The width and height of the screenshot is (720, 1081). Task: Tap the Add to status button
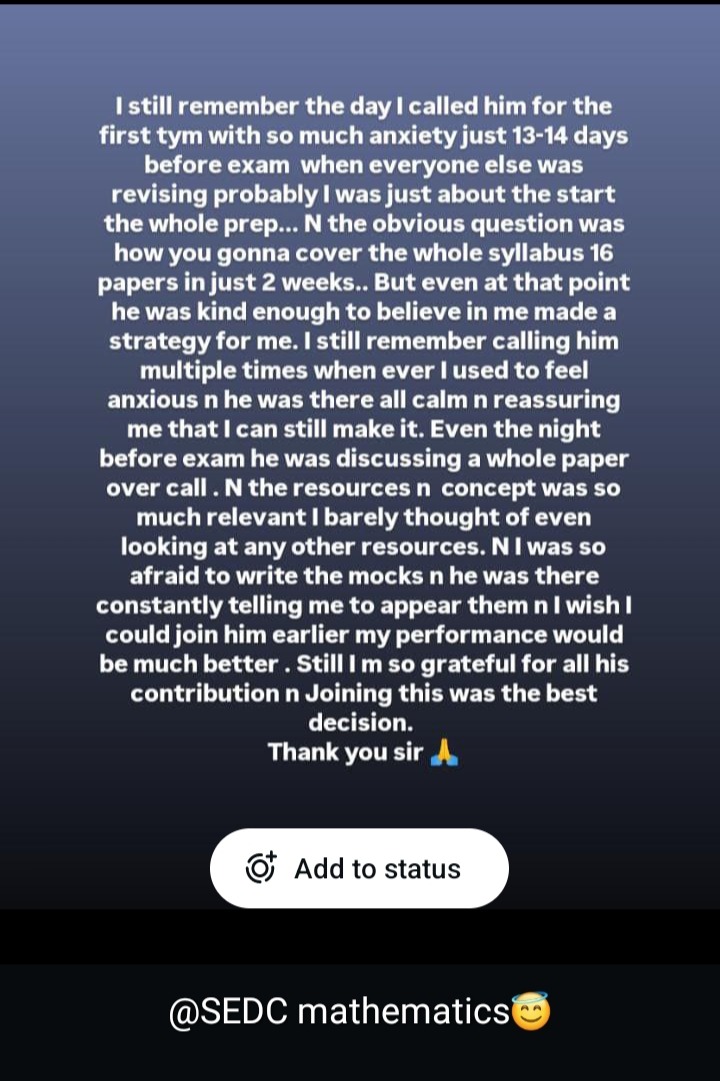[x=359, y=868]
